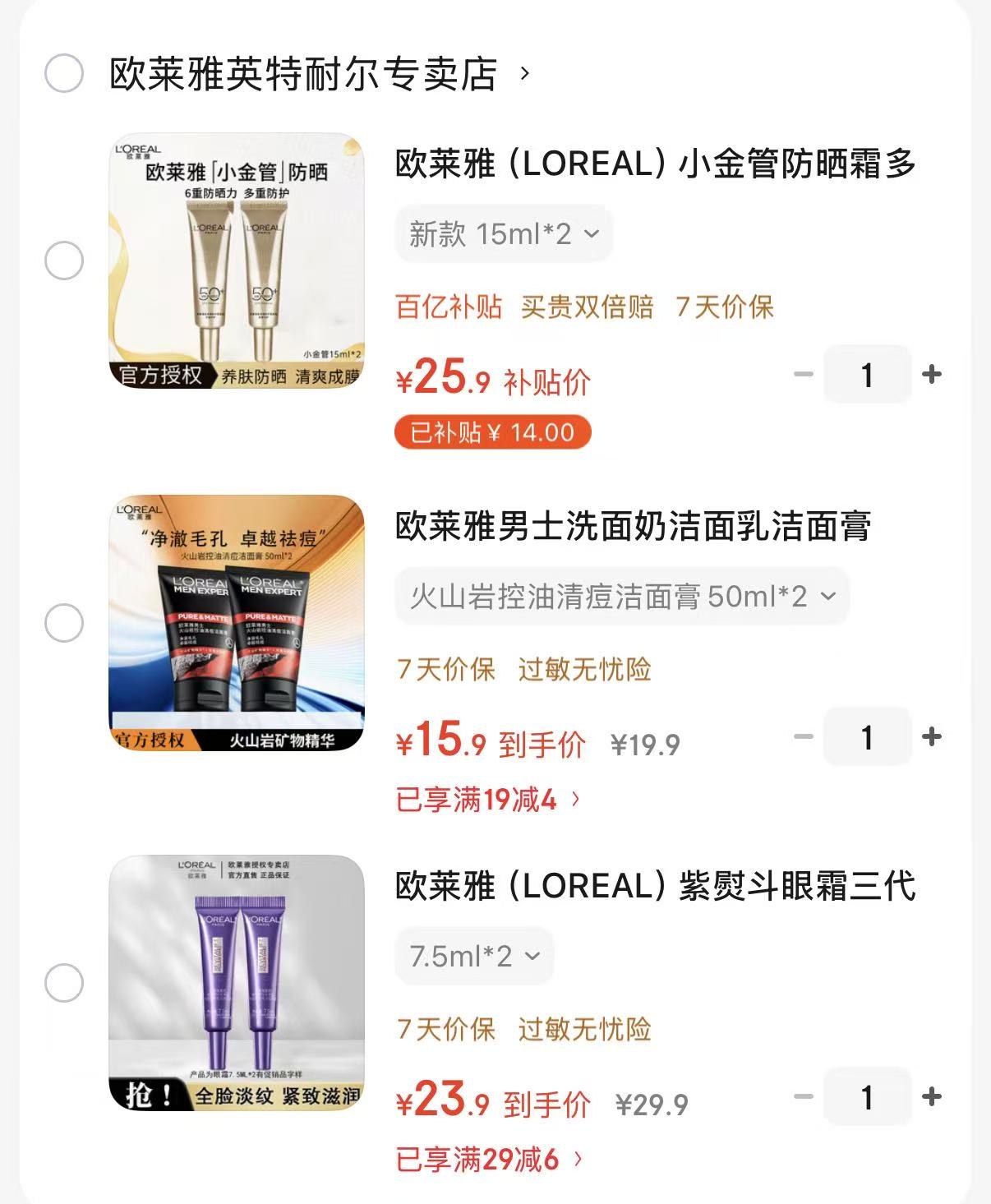The height and width of the screenshot is (1204, 991).
Task: Increase quantity of 小金管防晒霜
Action: [932, 375]
